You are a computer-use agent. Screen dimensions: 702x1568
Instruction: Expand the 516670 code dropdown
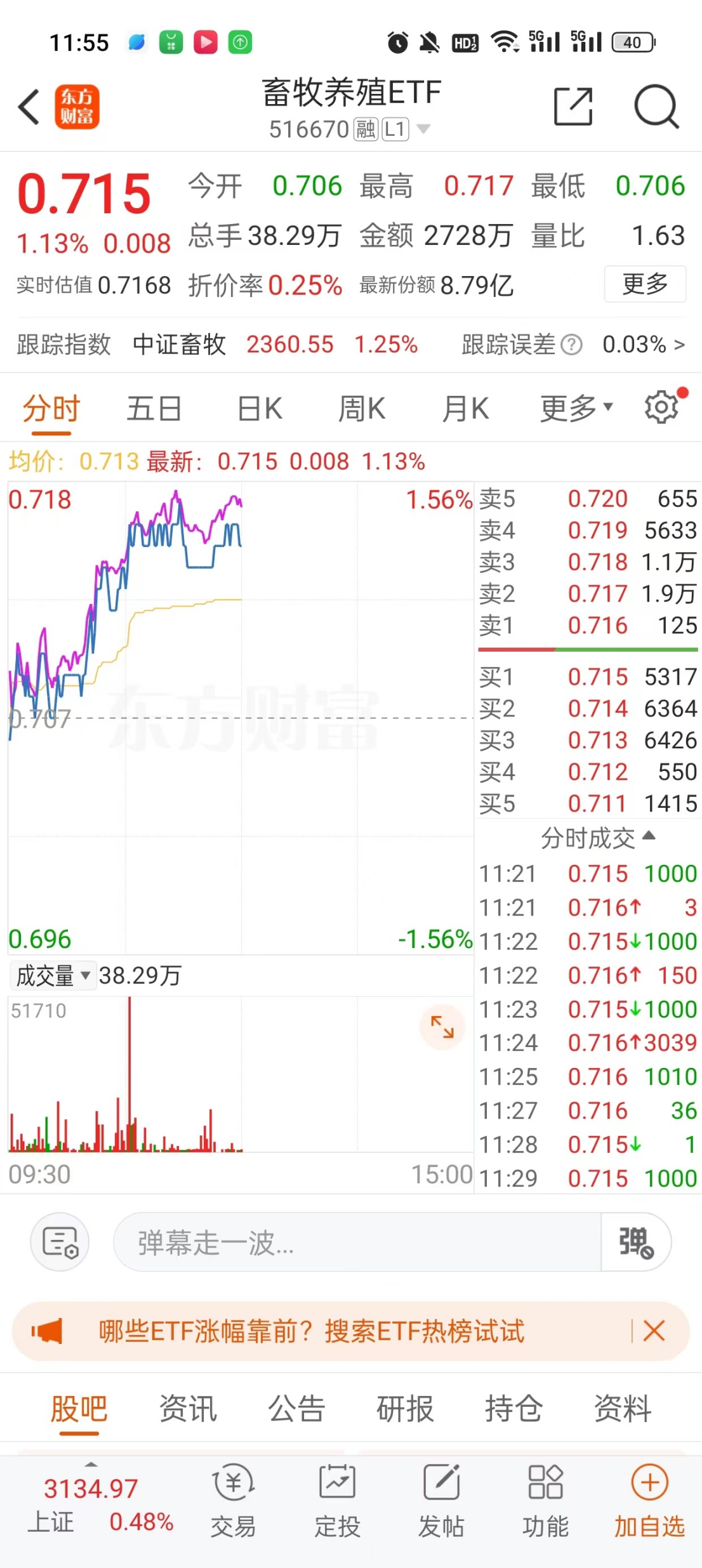[x=423, y=129]
